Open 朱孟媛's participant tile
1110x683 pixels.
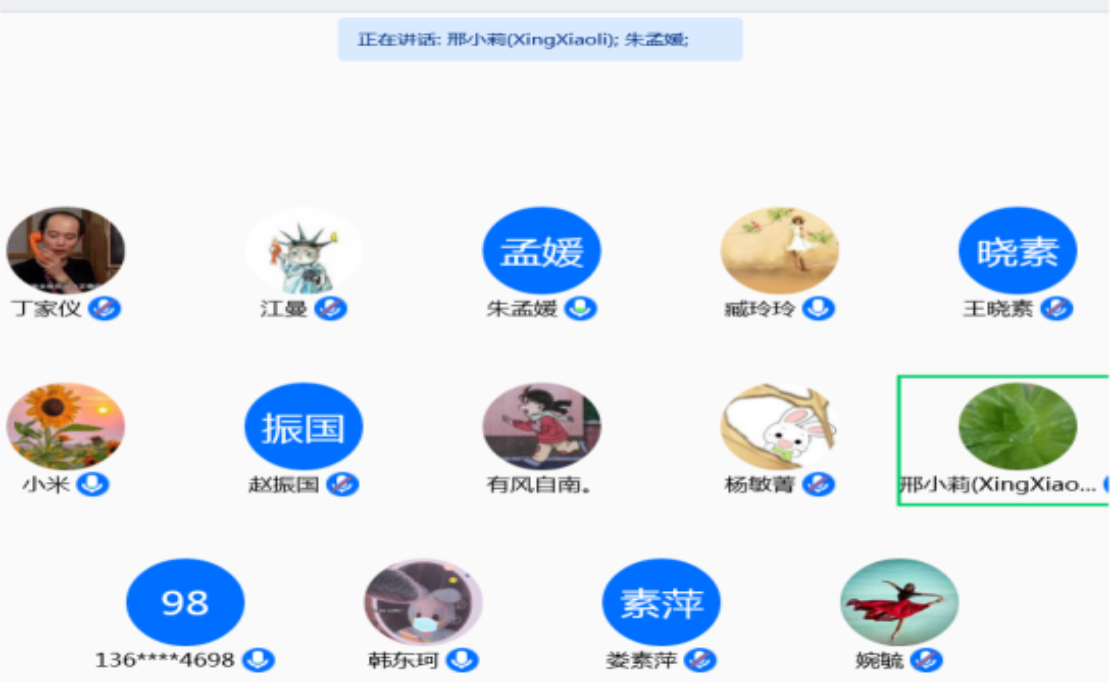click(x=542, y=251)
